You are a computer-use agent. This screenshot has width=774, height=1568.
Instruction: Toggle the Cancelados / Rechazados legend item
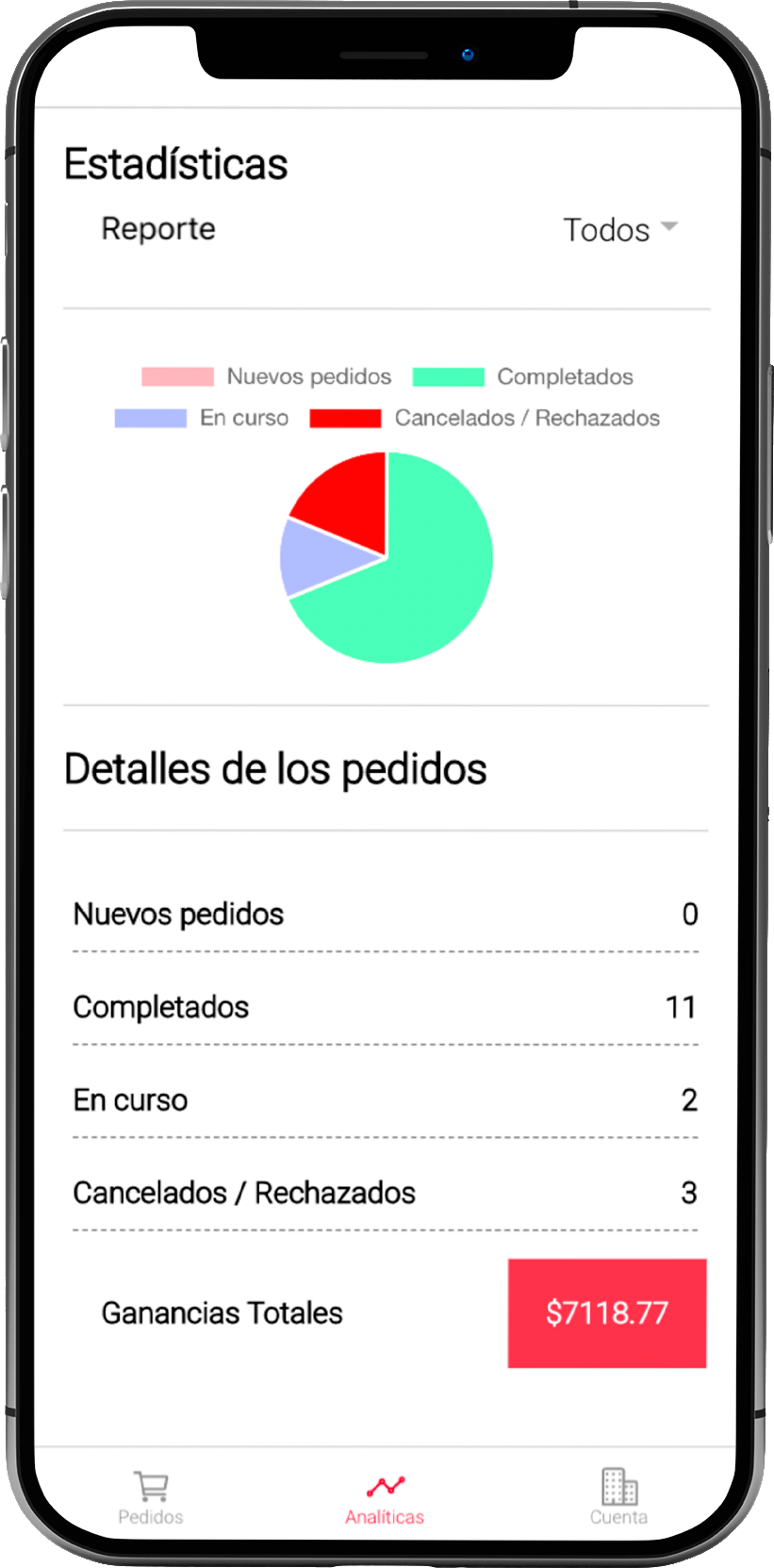485,418
